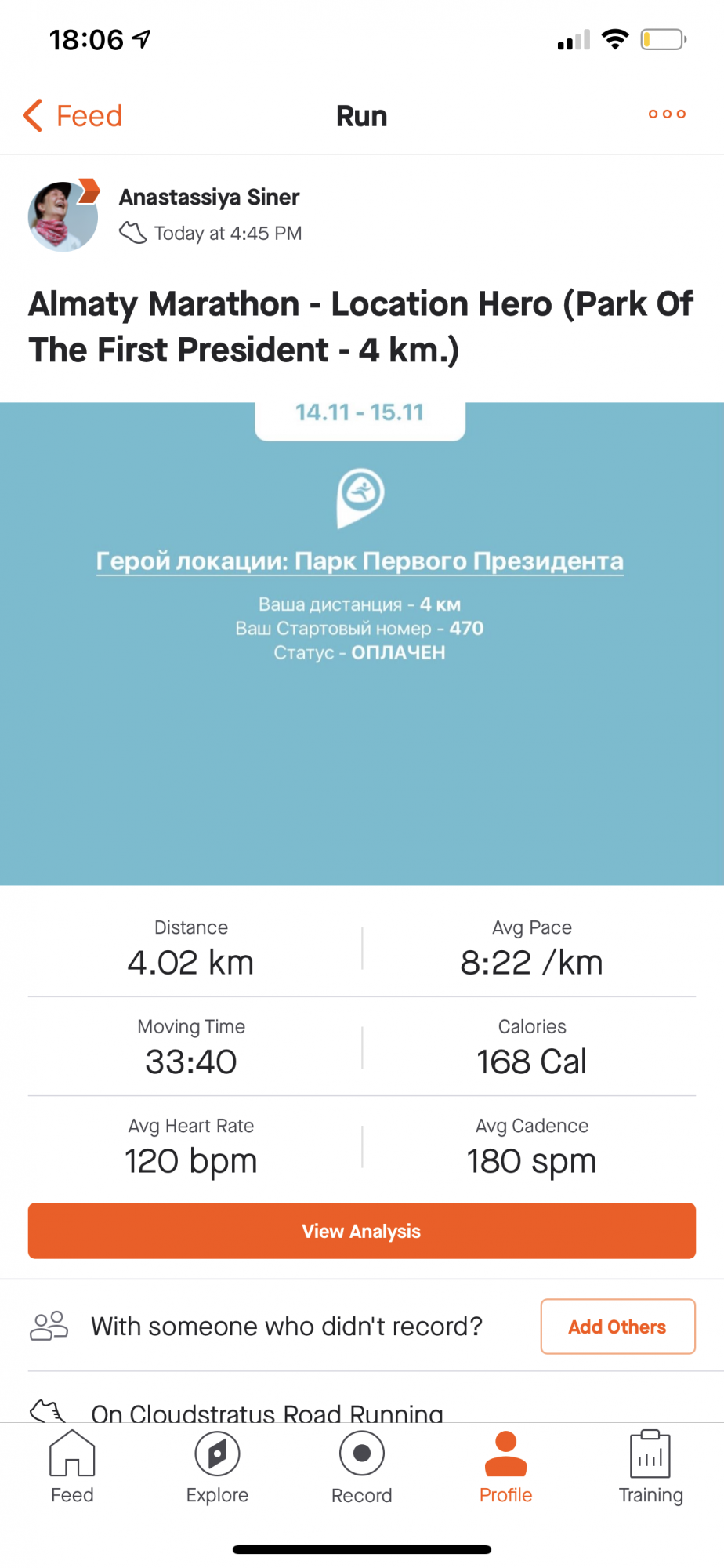Screen dimensions: 724x1568
Task: Open the three-dot overflow menu
Action: tap(667, 114)
